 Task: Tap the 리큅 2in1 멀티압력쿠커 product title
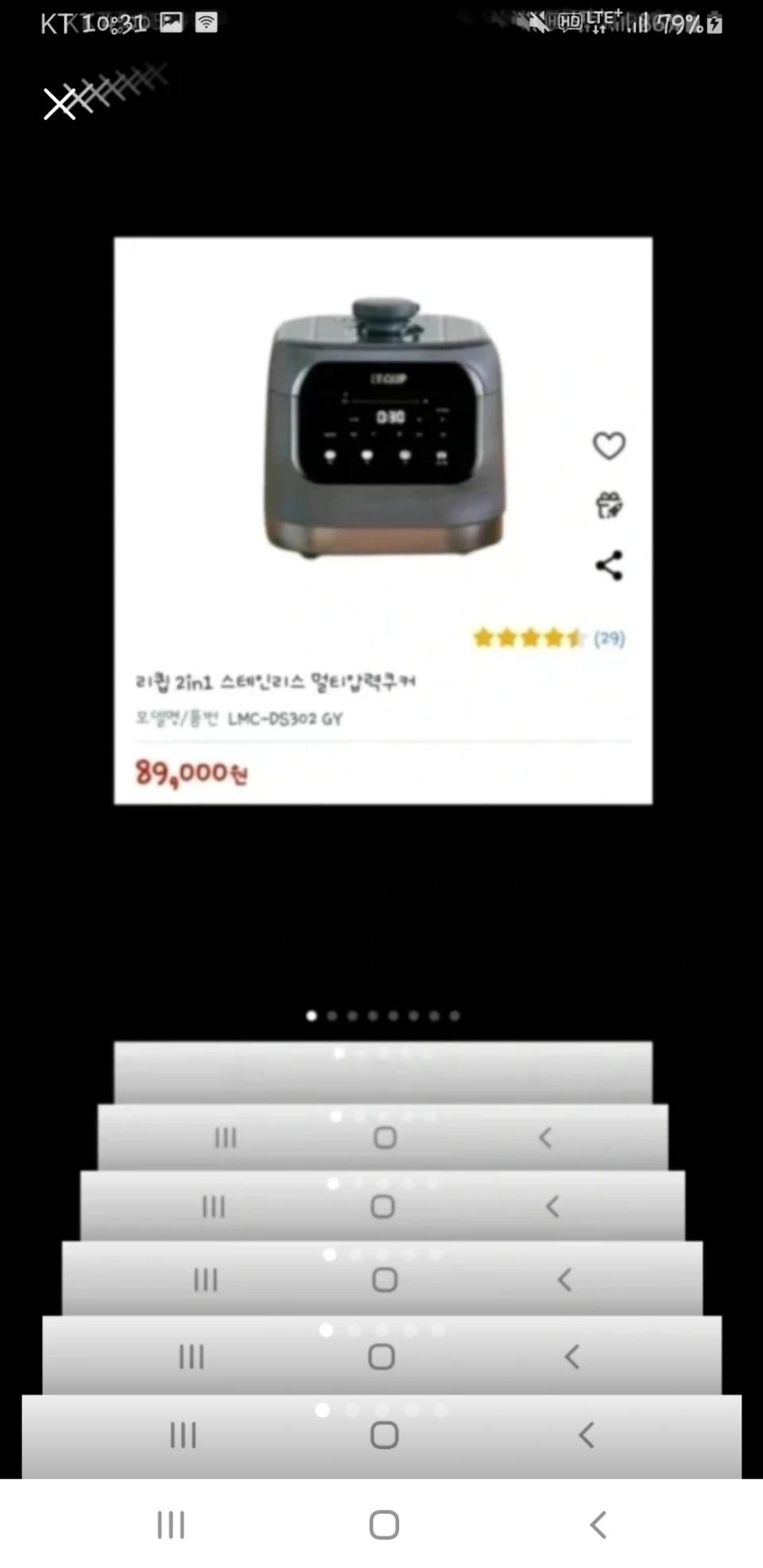pyautogui.click(x=278, y=681)
